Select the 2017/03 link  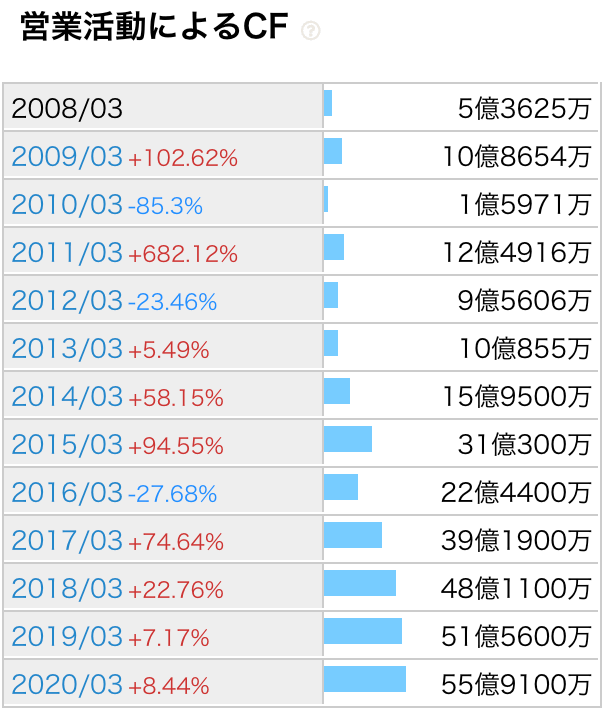point(66,541)
